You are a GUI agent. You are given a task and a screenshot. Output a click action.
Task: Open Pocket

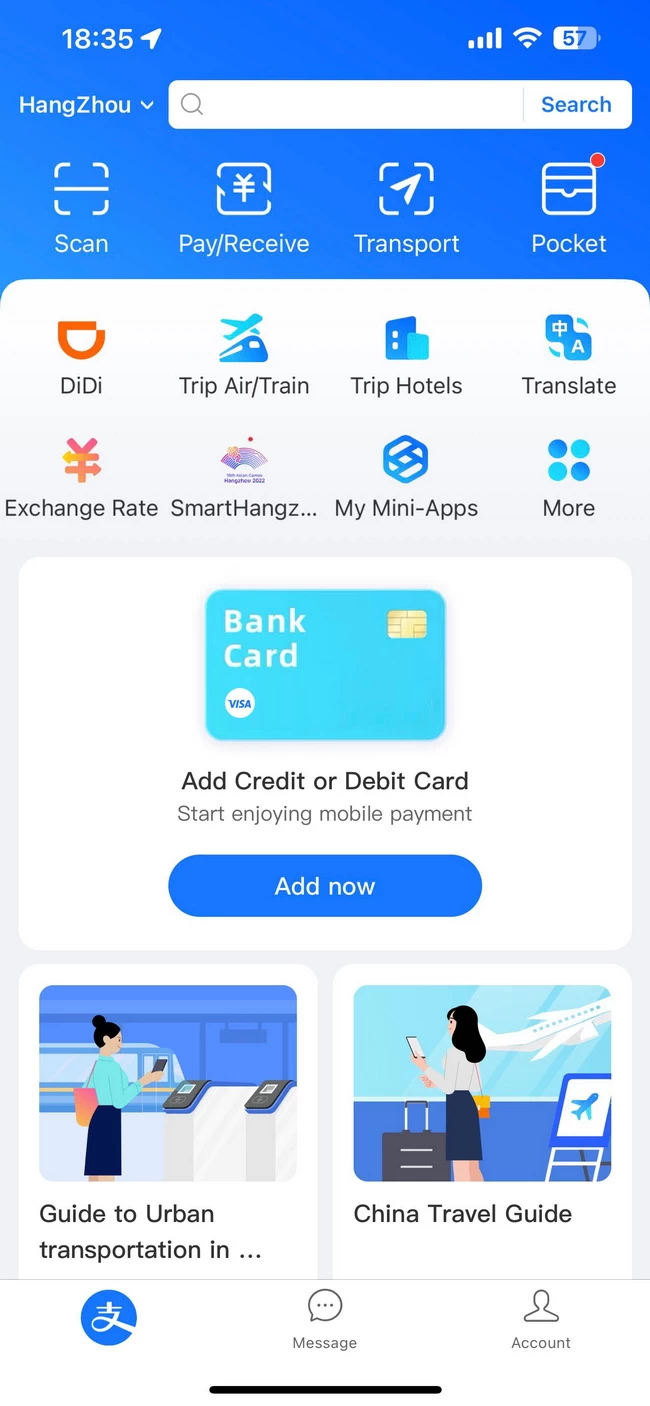(569, 207)
